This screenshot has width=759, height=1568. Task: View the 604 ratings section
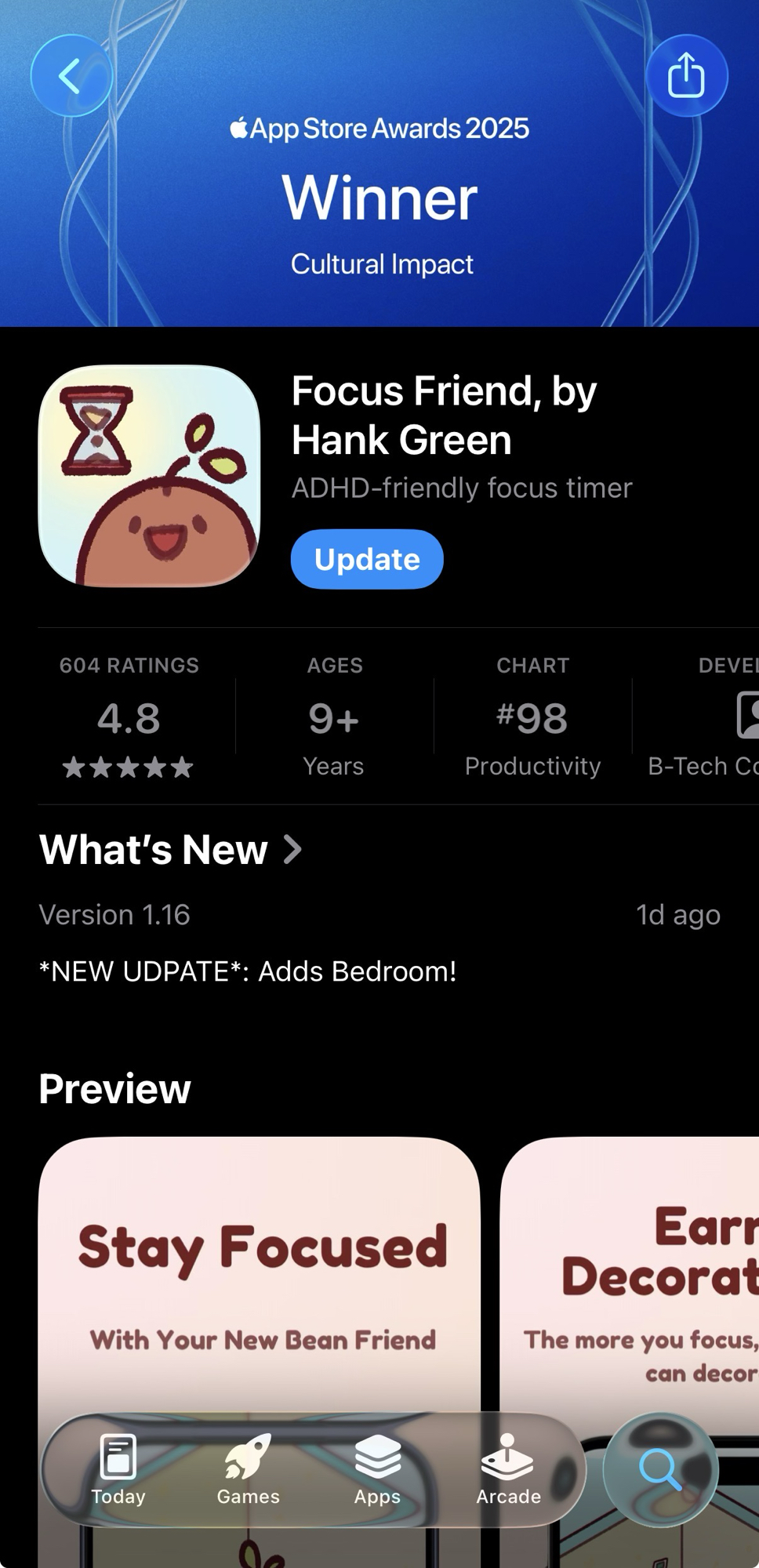pos(129,717)
